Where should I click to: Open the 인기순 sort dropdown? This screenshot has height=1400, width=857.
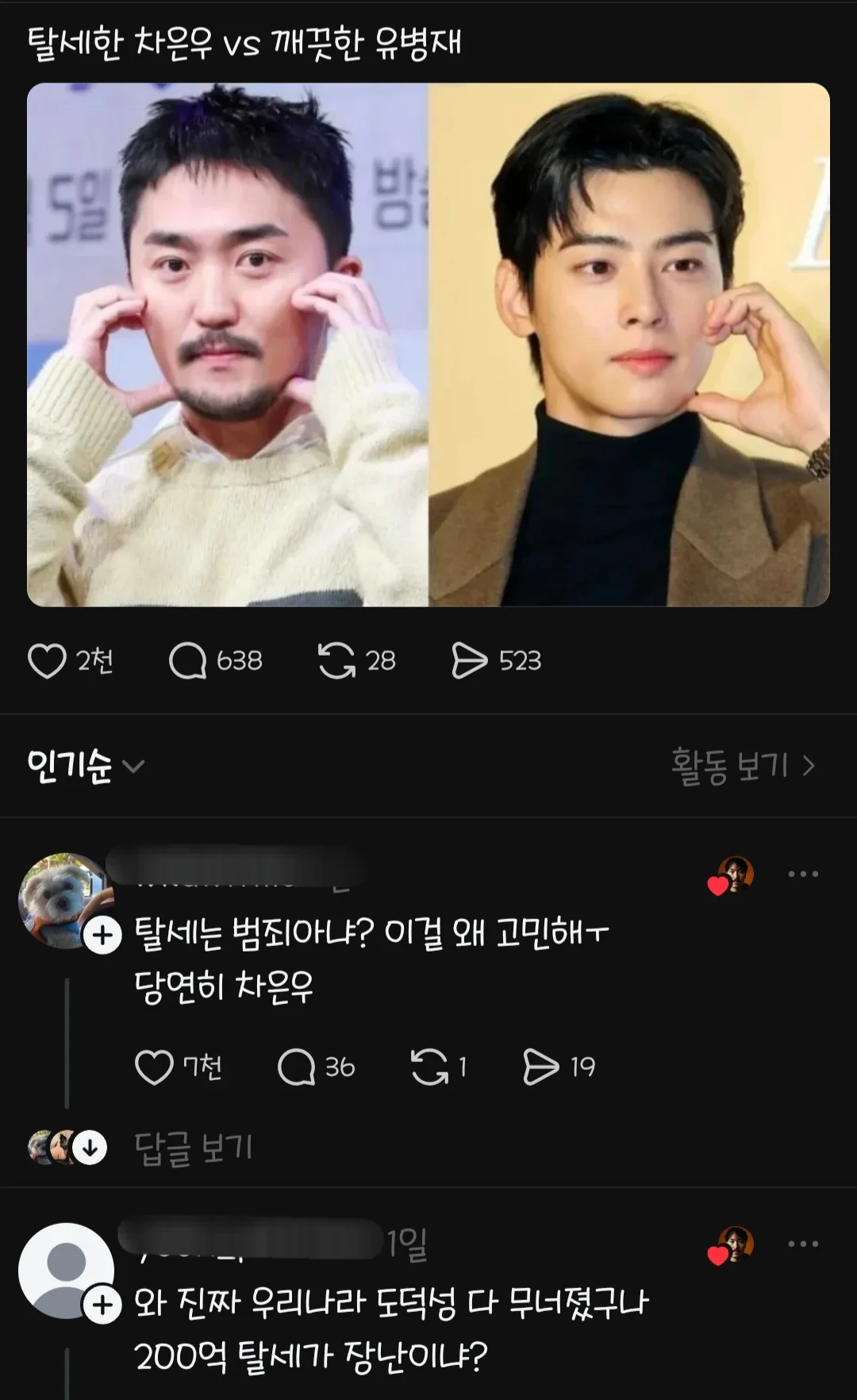[x=86, y=766]
